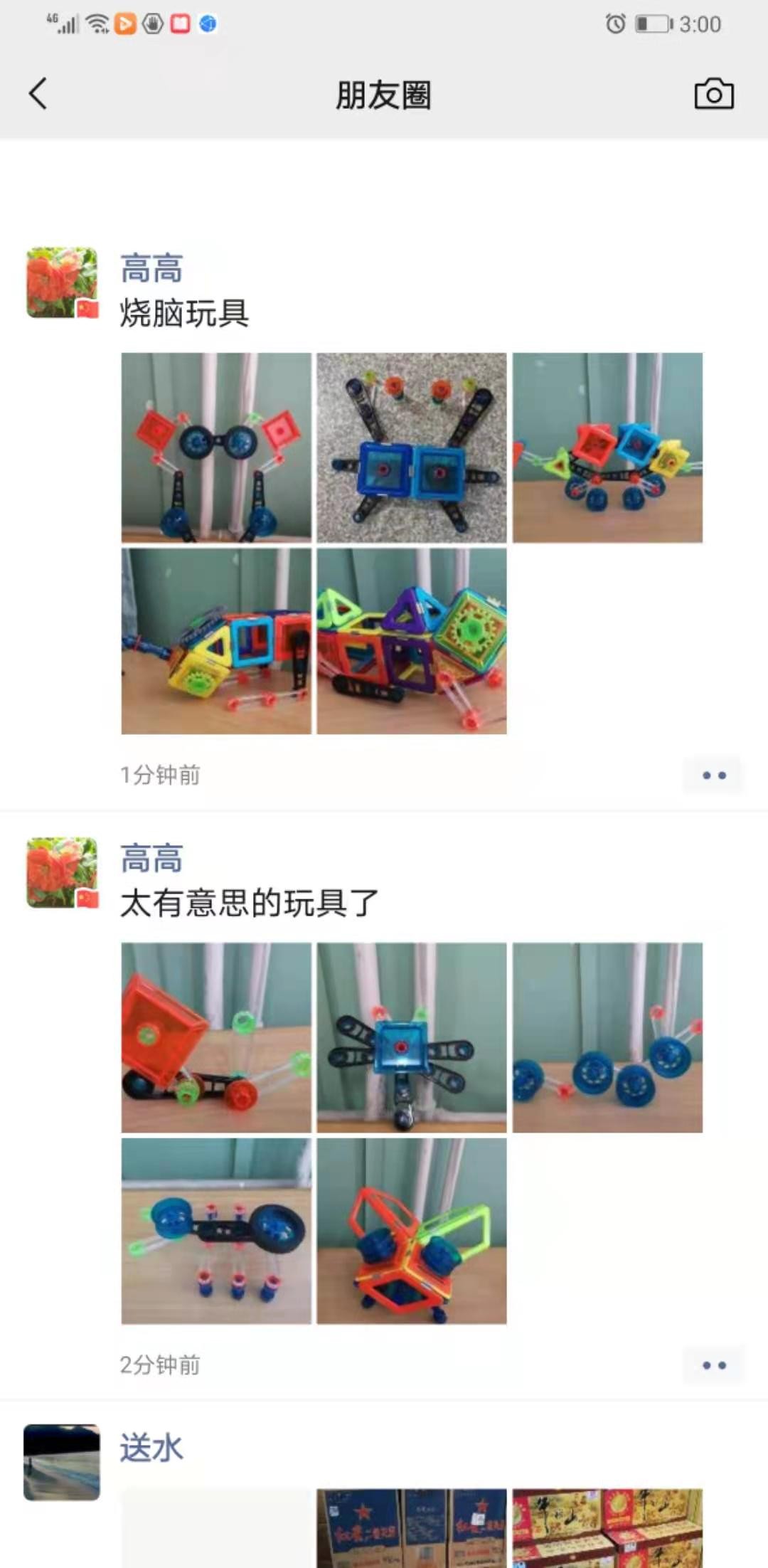The width and height of the screenshot is (768, 1568).
Task: Open 高高's avatar on 烧脑玩具 post
Action: (x=62, y=282)
